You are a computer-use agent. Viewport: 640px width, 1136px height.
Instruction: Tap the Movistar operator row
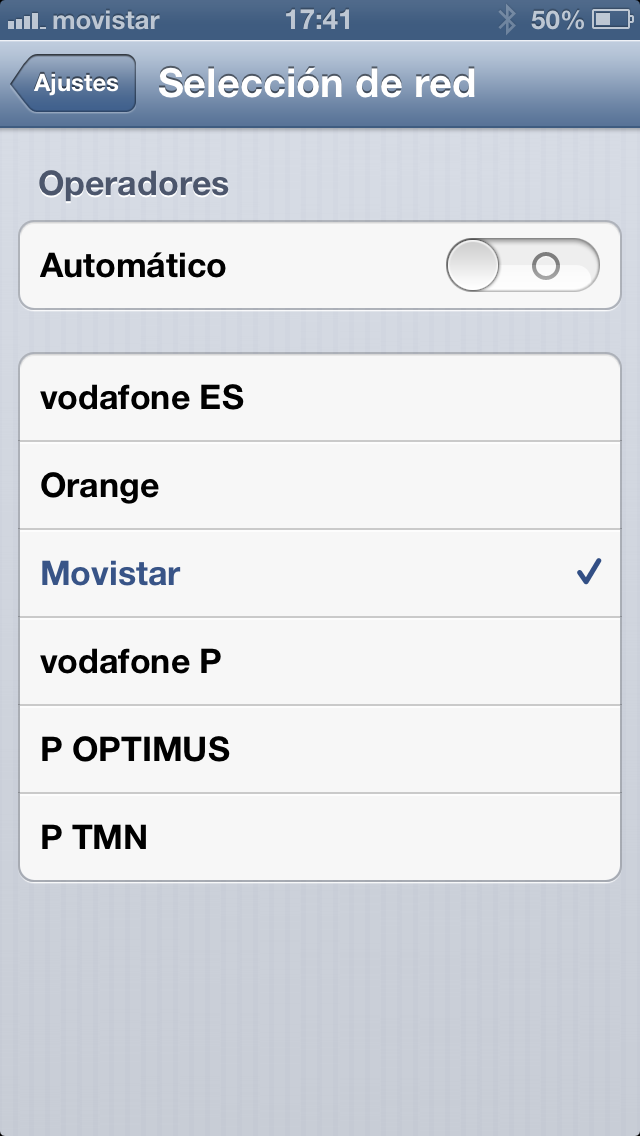(x=320, y=574)
